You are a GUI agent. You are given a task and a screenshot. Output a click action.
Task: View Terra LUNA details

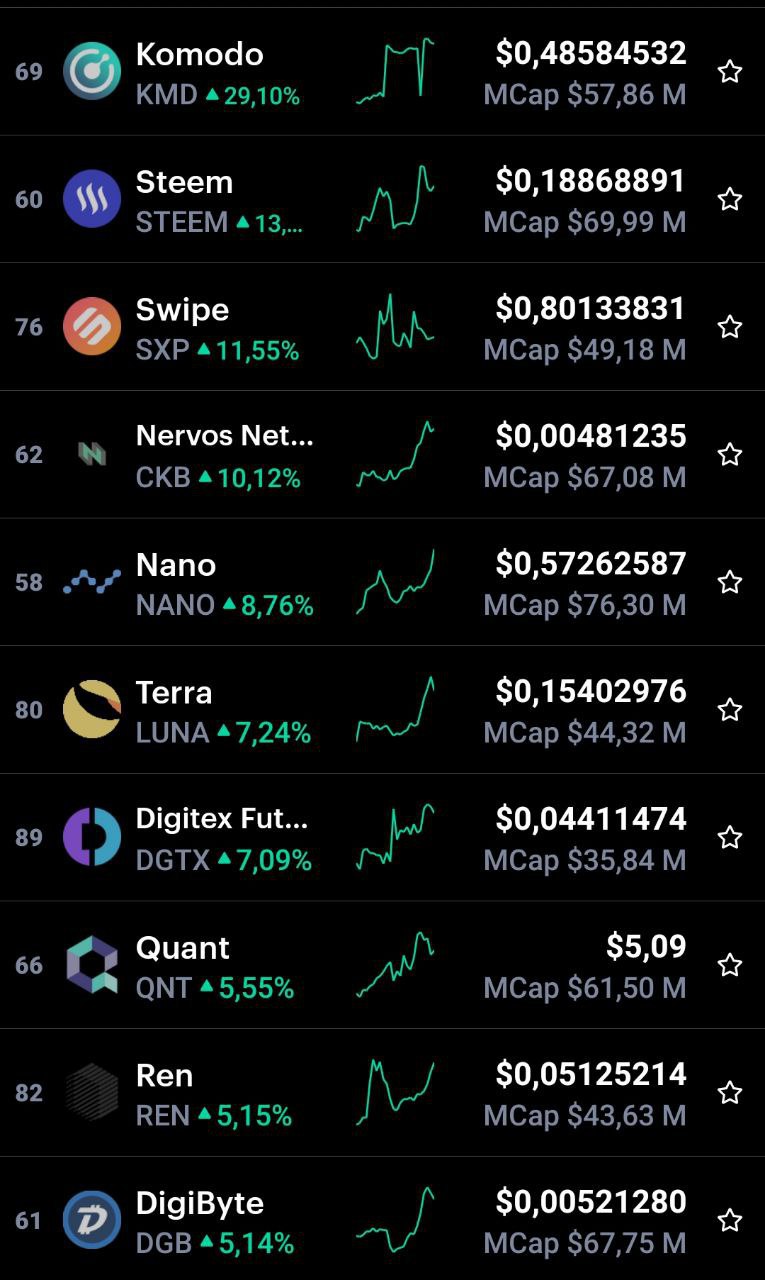click(x=382, y=710)
